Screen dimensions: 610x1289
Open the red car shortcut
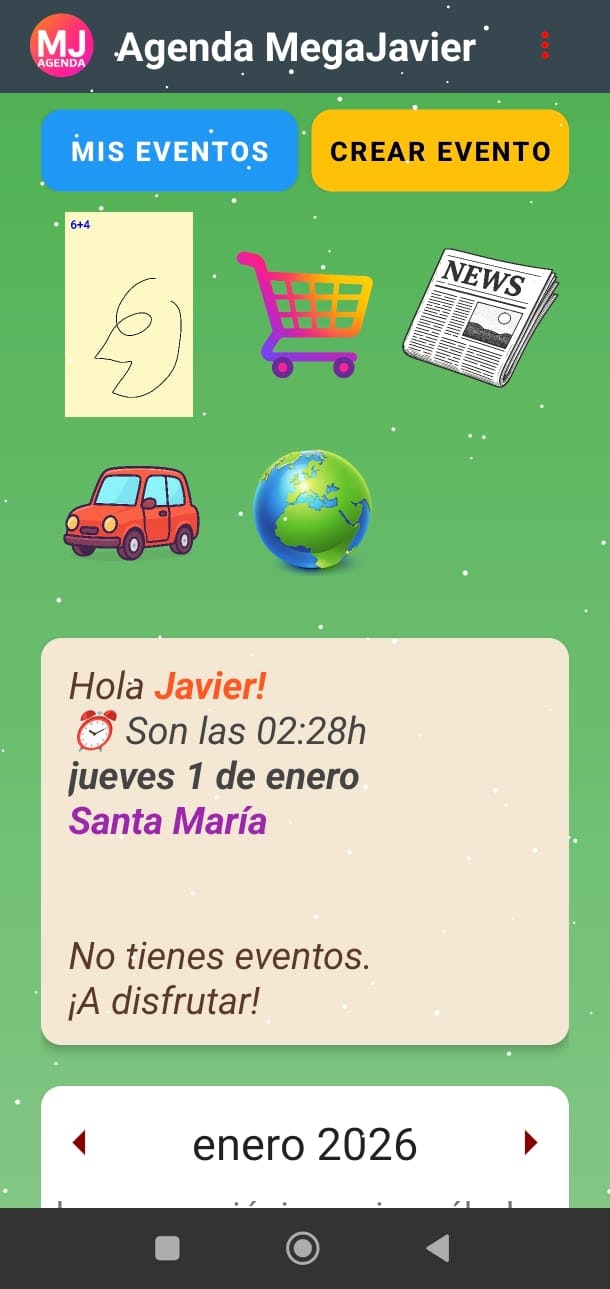point(131,512)
